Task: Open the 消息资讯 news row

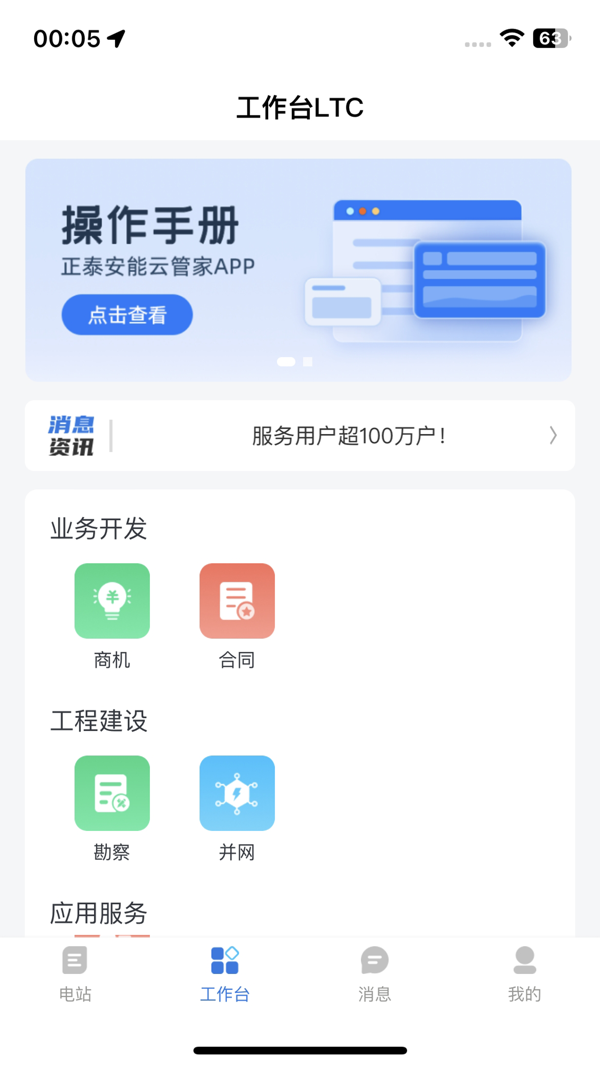Action: 300,436
